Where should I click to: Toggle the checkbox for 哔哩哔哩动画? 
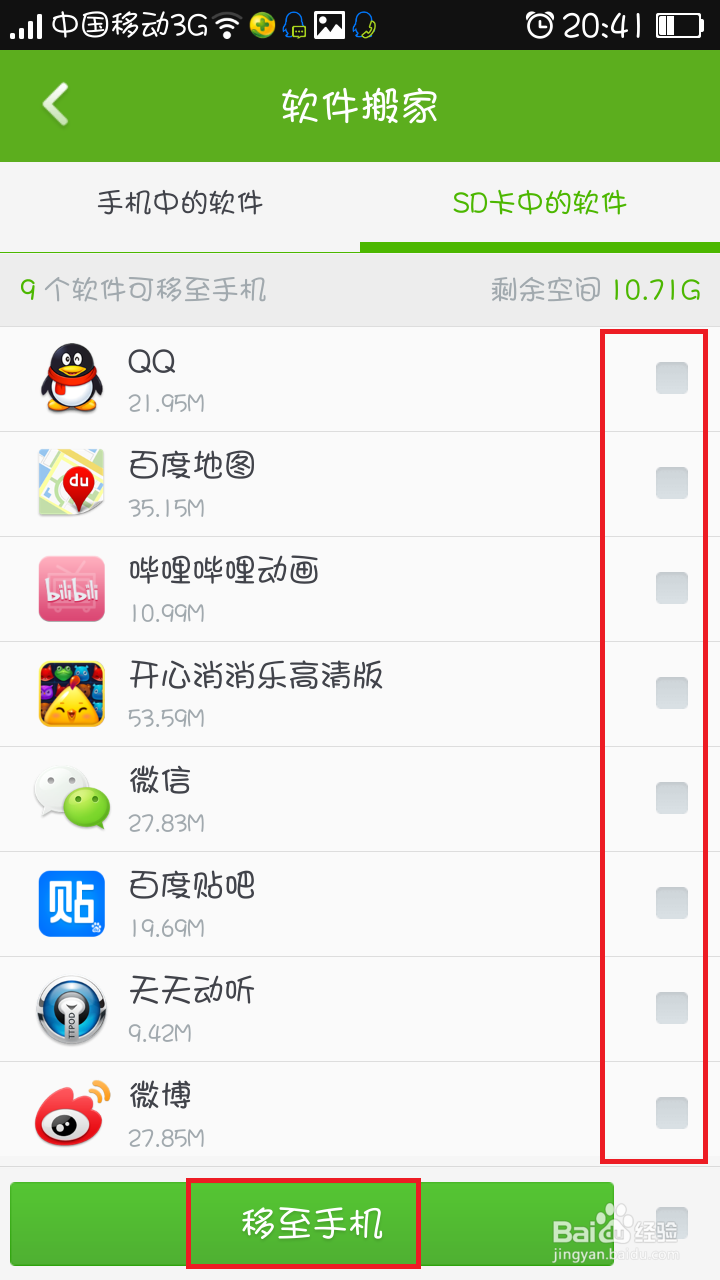(671, 588)
